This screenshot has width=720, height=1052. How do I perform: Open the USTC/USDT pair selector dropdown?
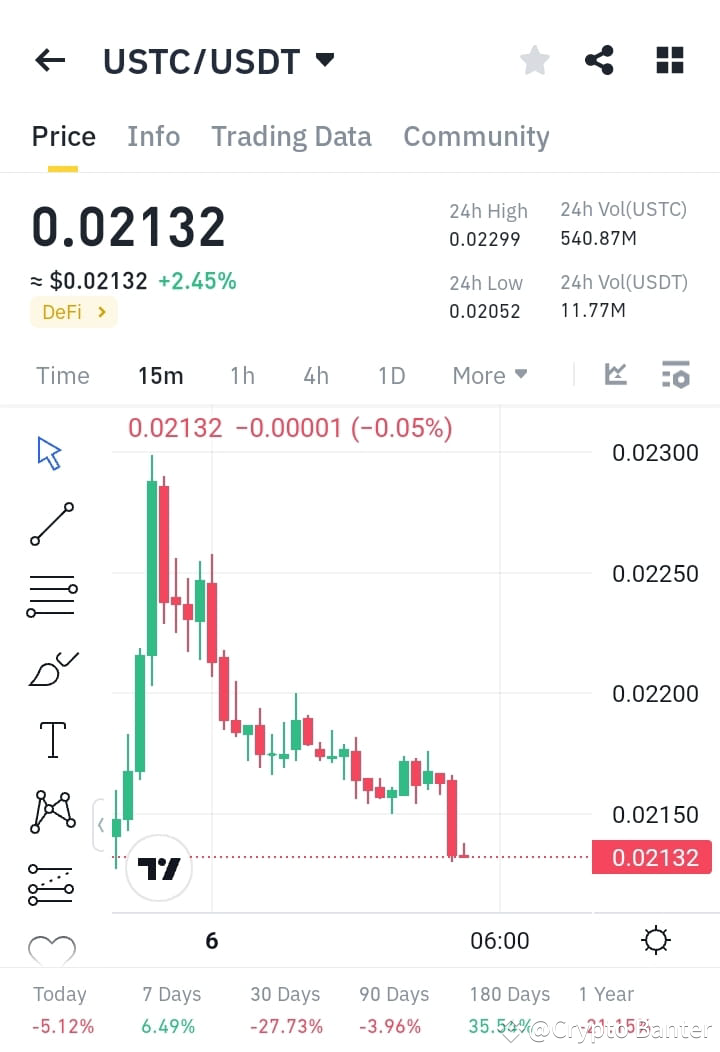(324, 60)
